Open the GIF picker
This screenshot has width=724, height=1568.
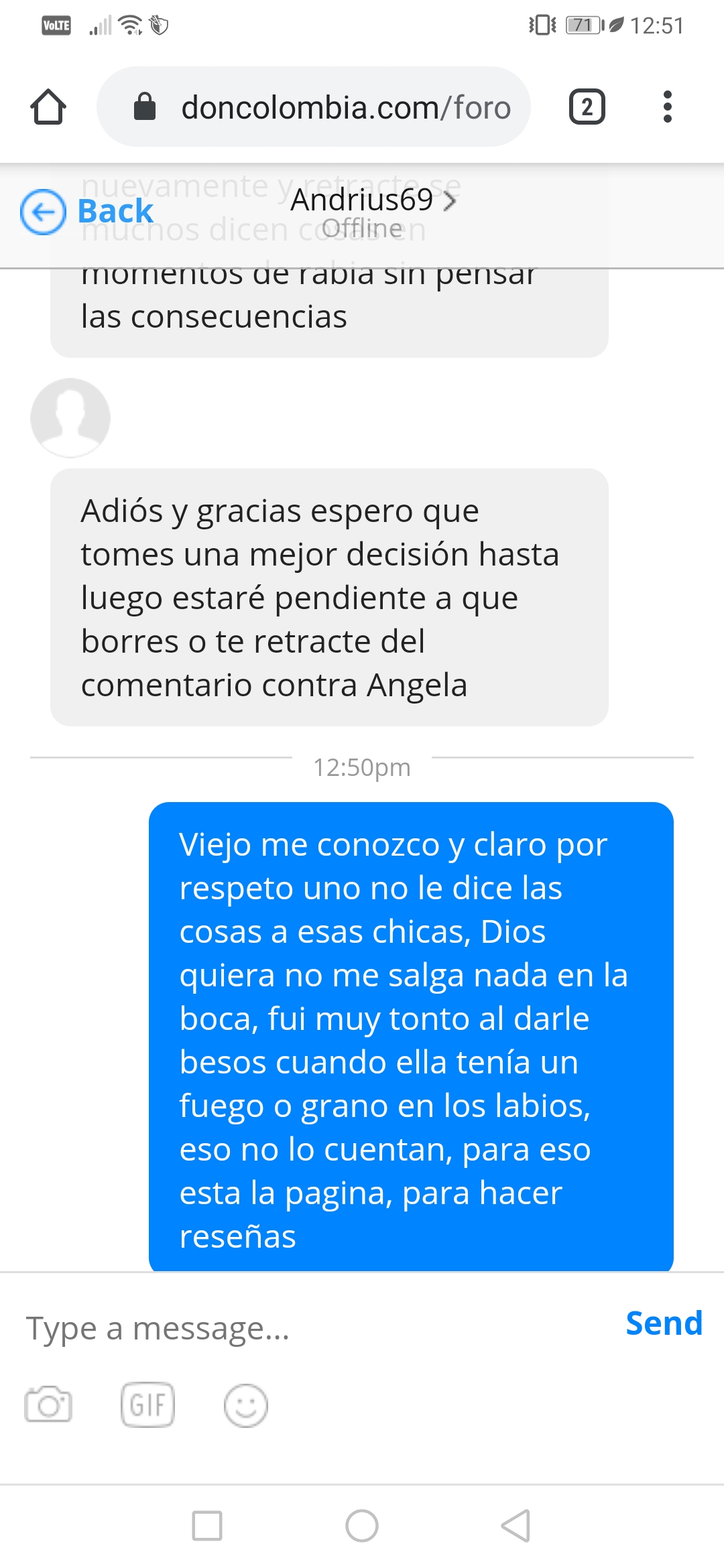coord(147,1404)
